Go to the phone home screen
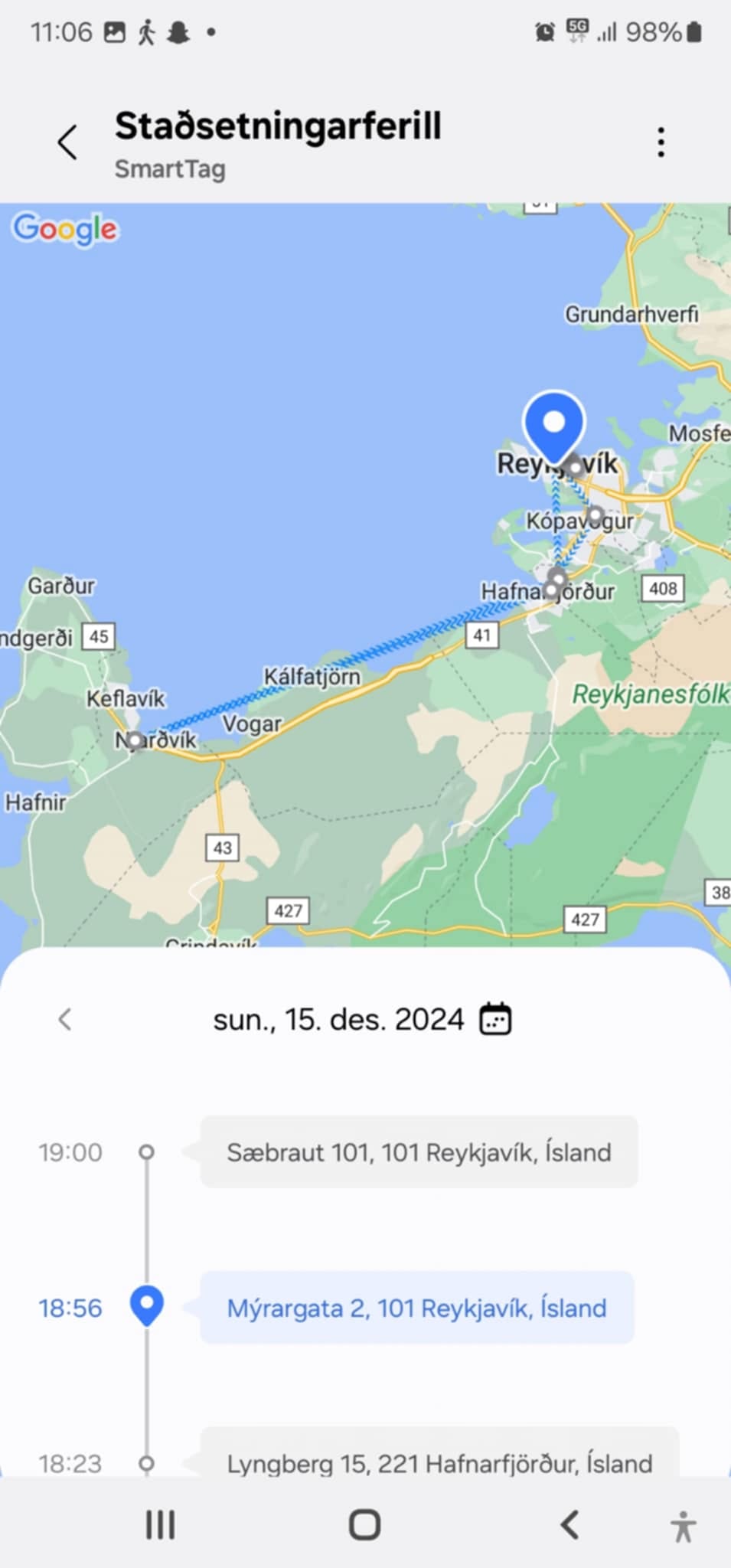 click(x=364, y=1525)
